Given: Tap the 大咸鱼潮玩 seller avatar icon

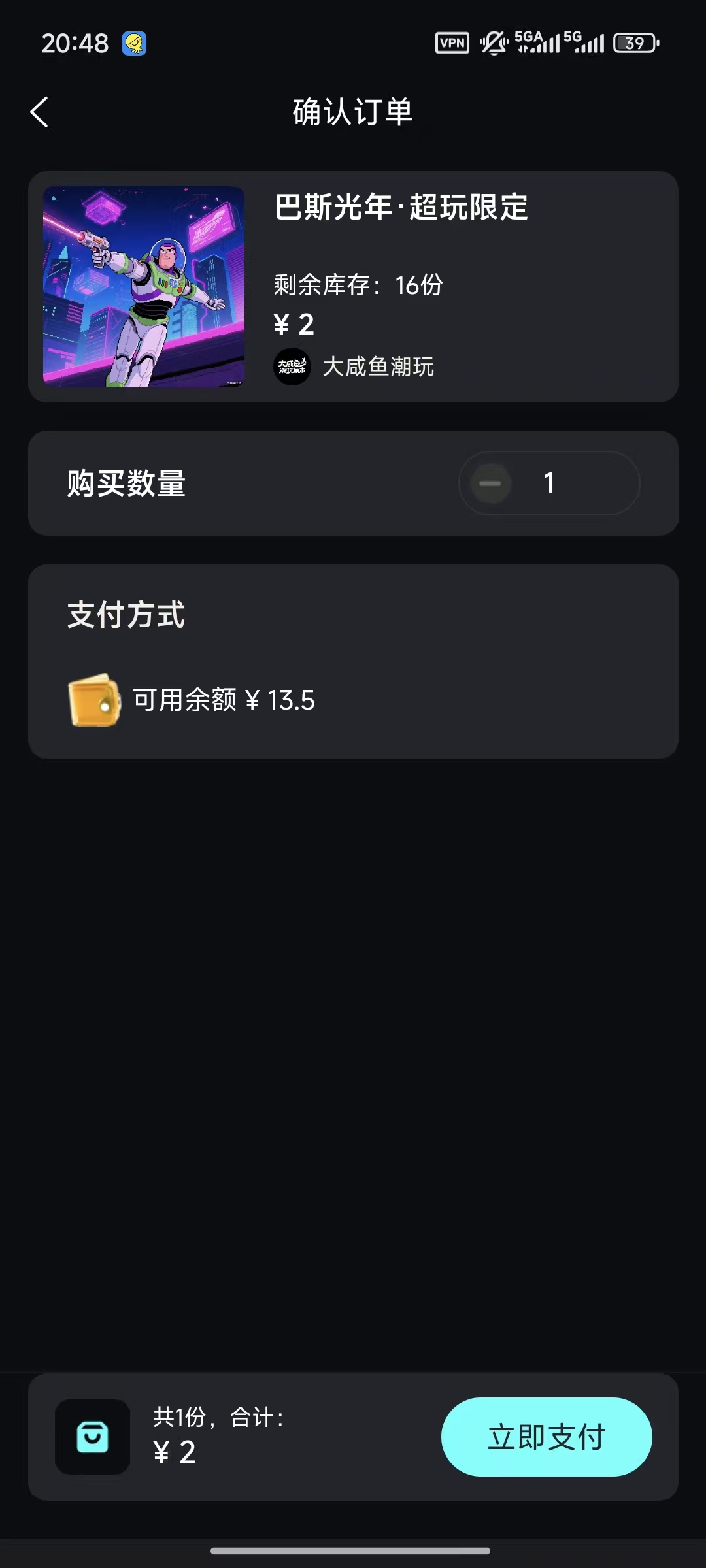Looking at the screenshot, I should tap(292, 367).
